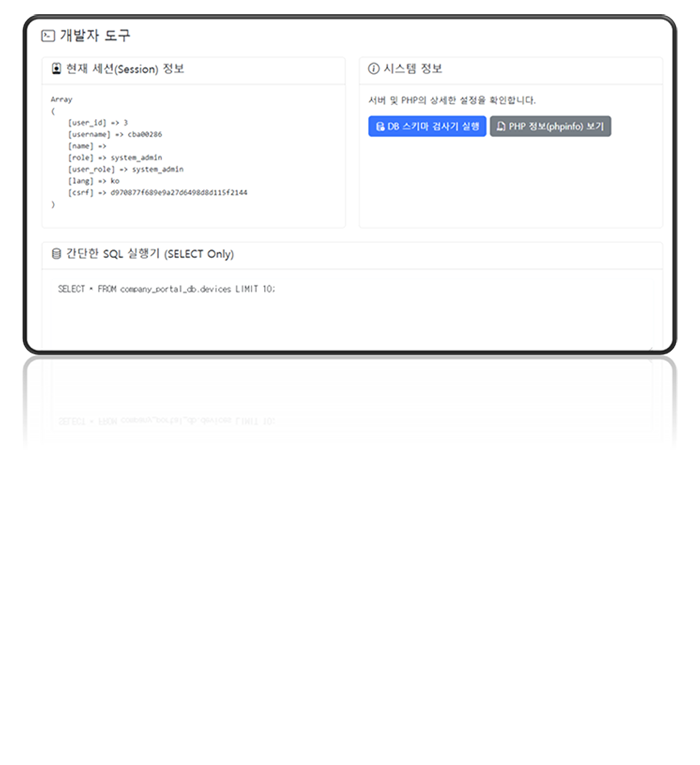Open the PHP info (phpinfo) view
Image resolution: width=700 pixels, height=765 pixels.
(x=550, y=127)
